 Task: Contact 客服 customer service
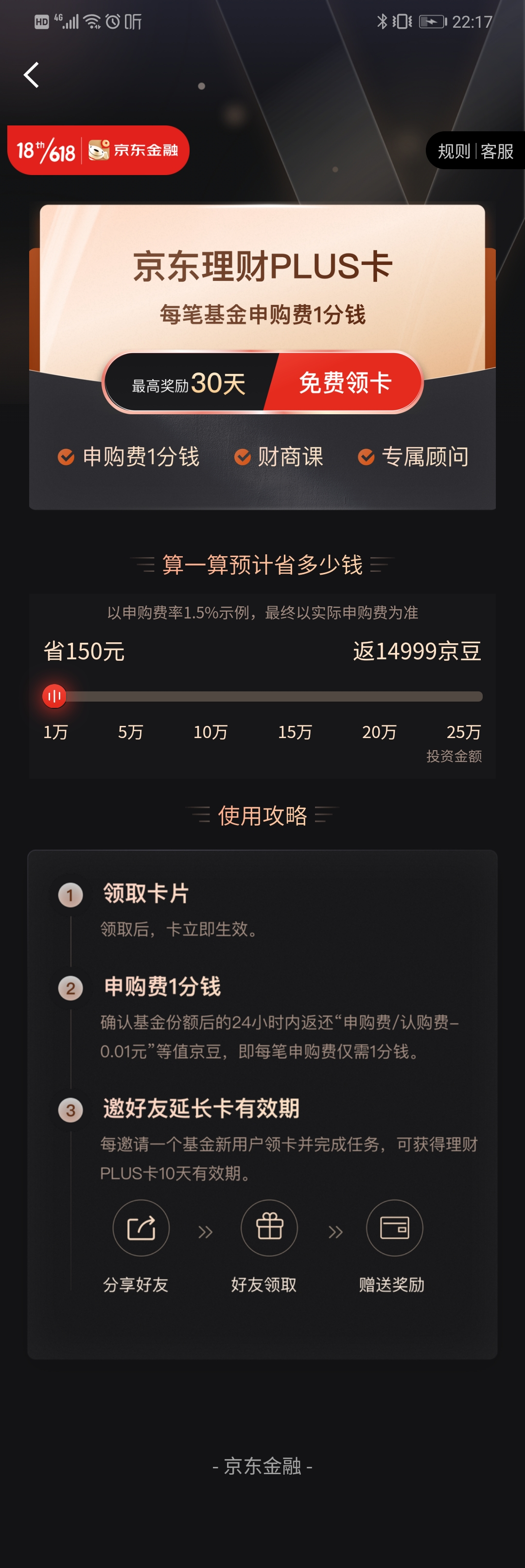(x=497, y=151)
